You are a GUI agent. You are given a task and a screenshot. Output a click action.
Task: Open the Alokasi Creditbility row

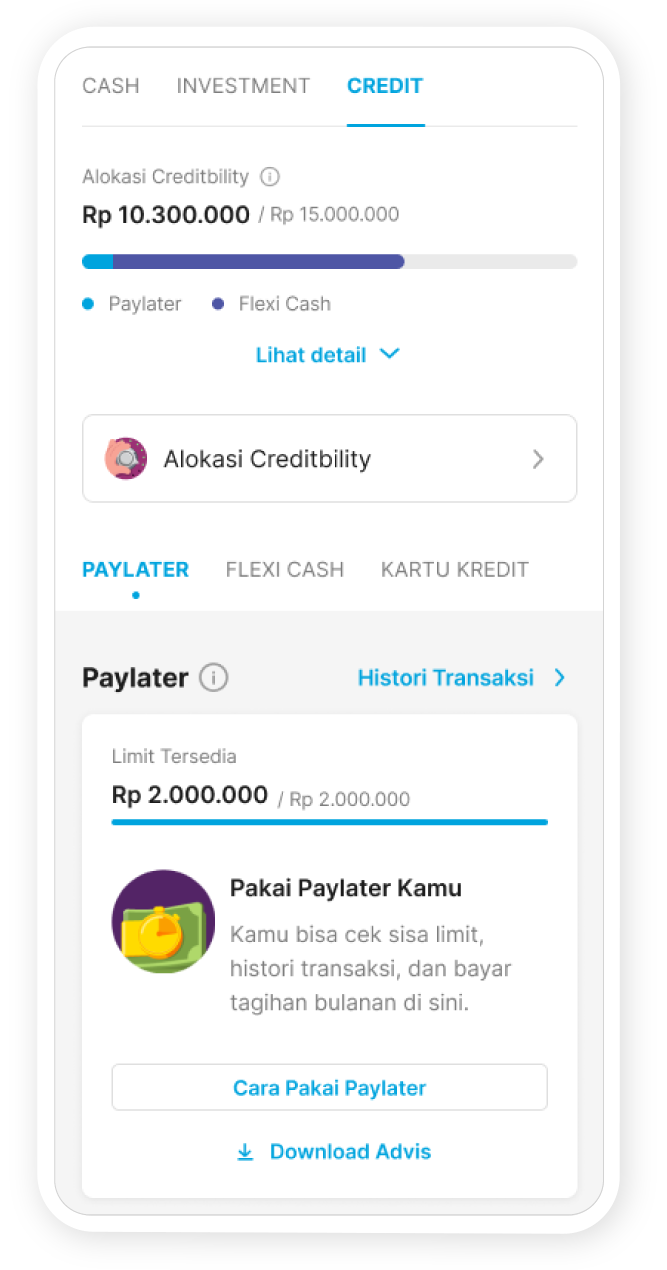pos(329,459)
